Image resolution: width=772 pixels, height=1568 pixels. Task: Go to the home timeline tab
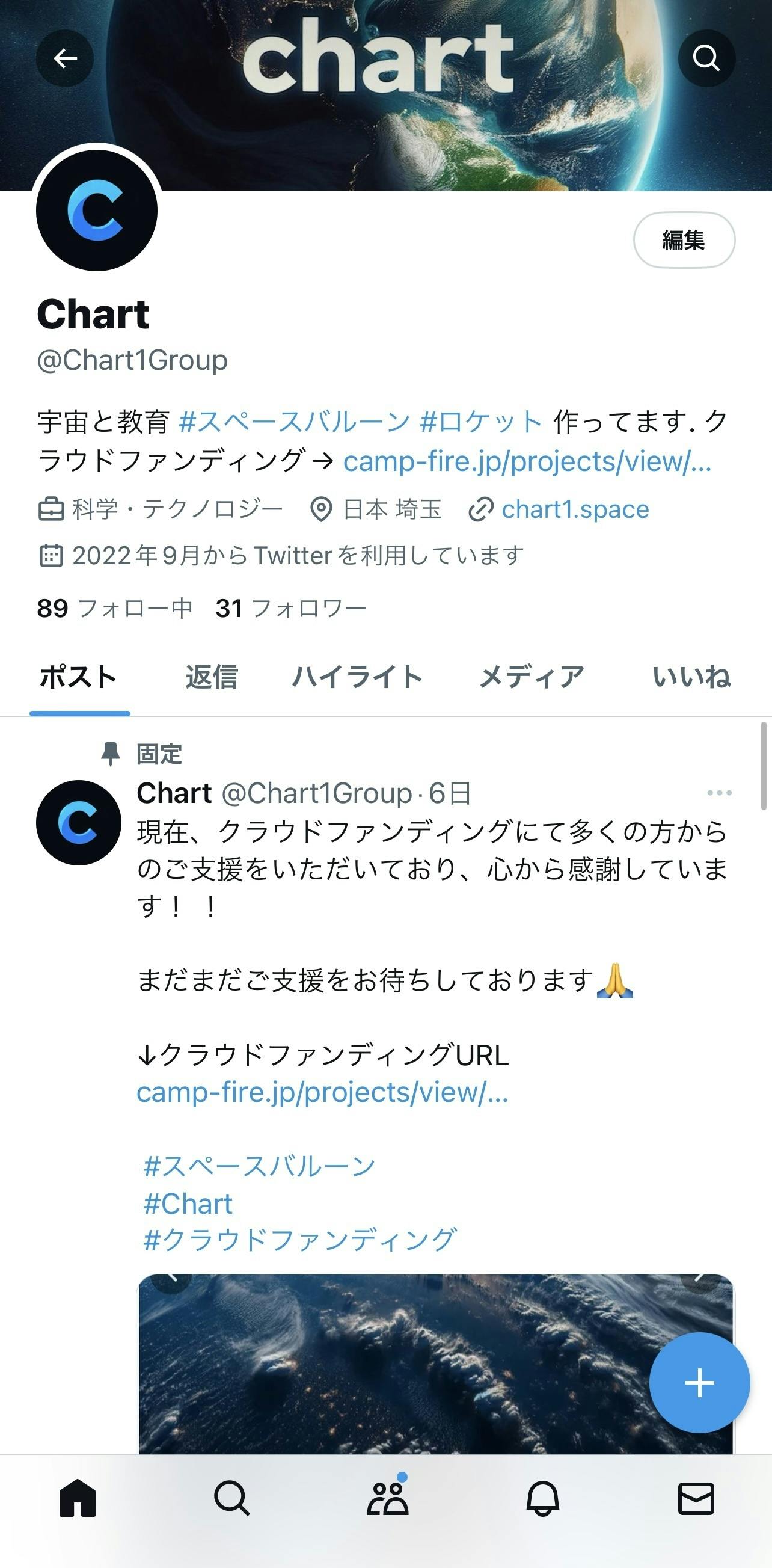click(x=78, y=1498)
